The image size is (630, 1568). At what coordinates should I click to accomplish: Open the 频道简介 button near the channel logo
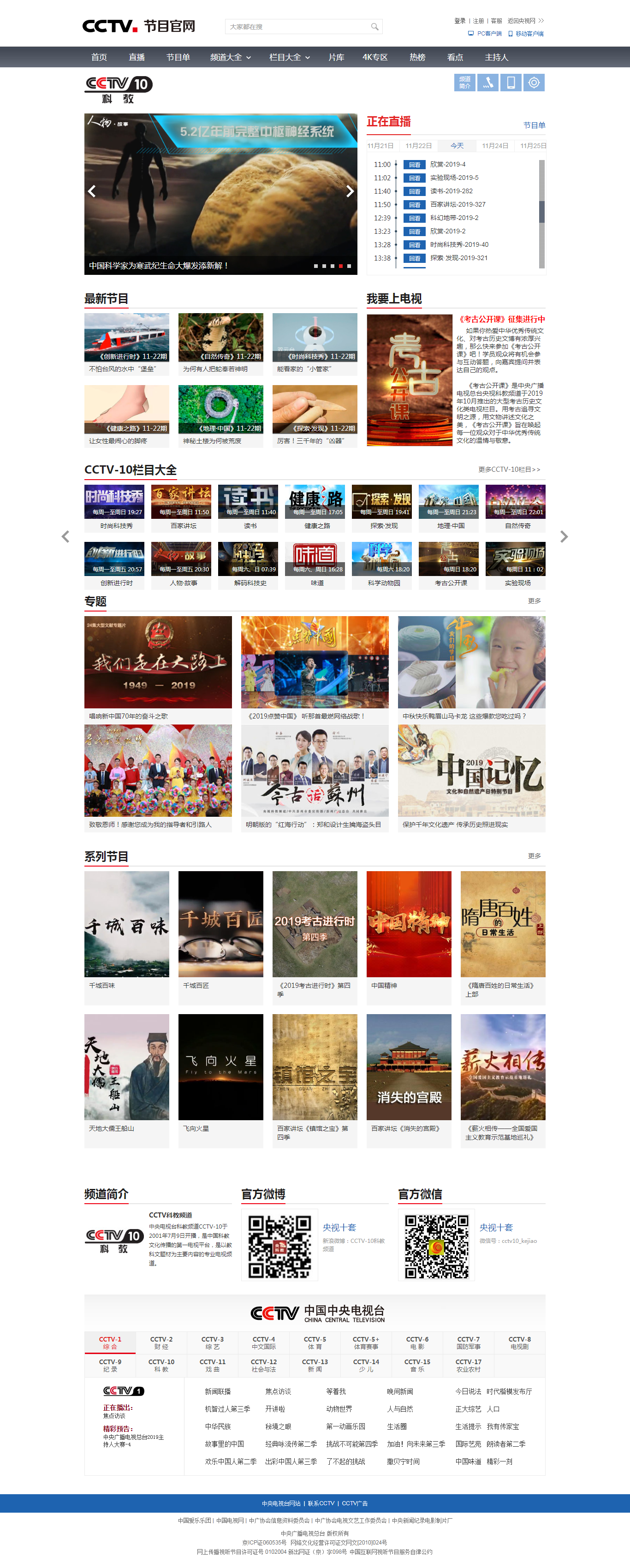[464, 83]
